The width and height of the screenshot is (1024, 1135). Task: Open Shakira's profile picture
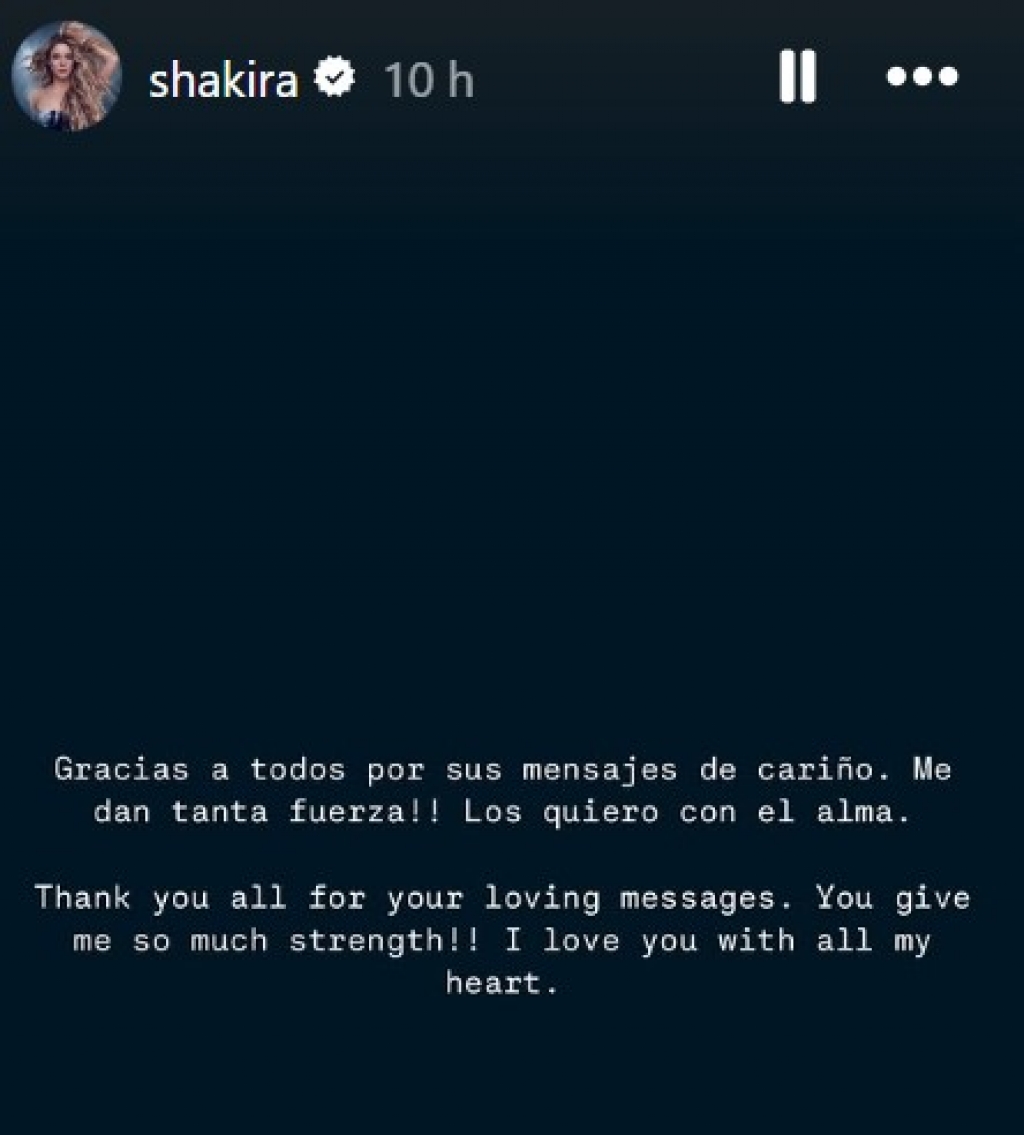tap(66, 77)
